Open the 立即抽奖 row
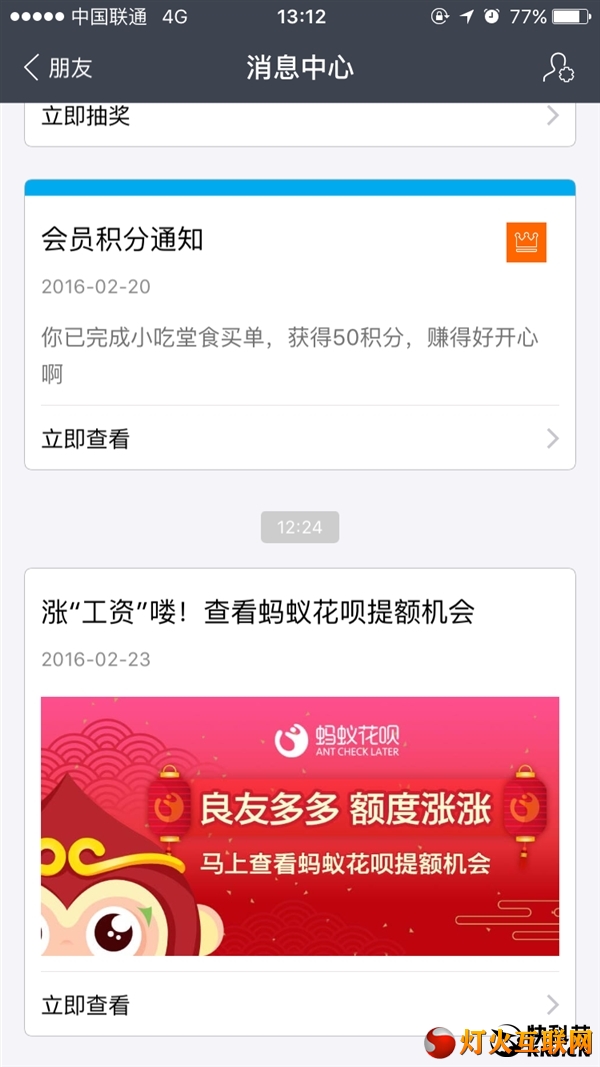600x1067 pixels. point(300,117)
